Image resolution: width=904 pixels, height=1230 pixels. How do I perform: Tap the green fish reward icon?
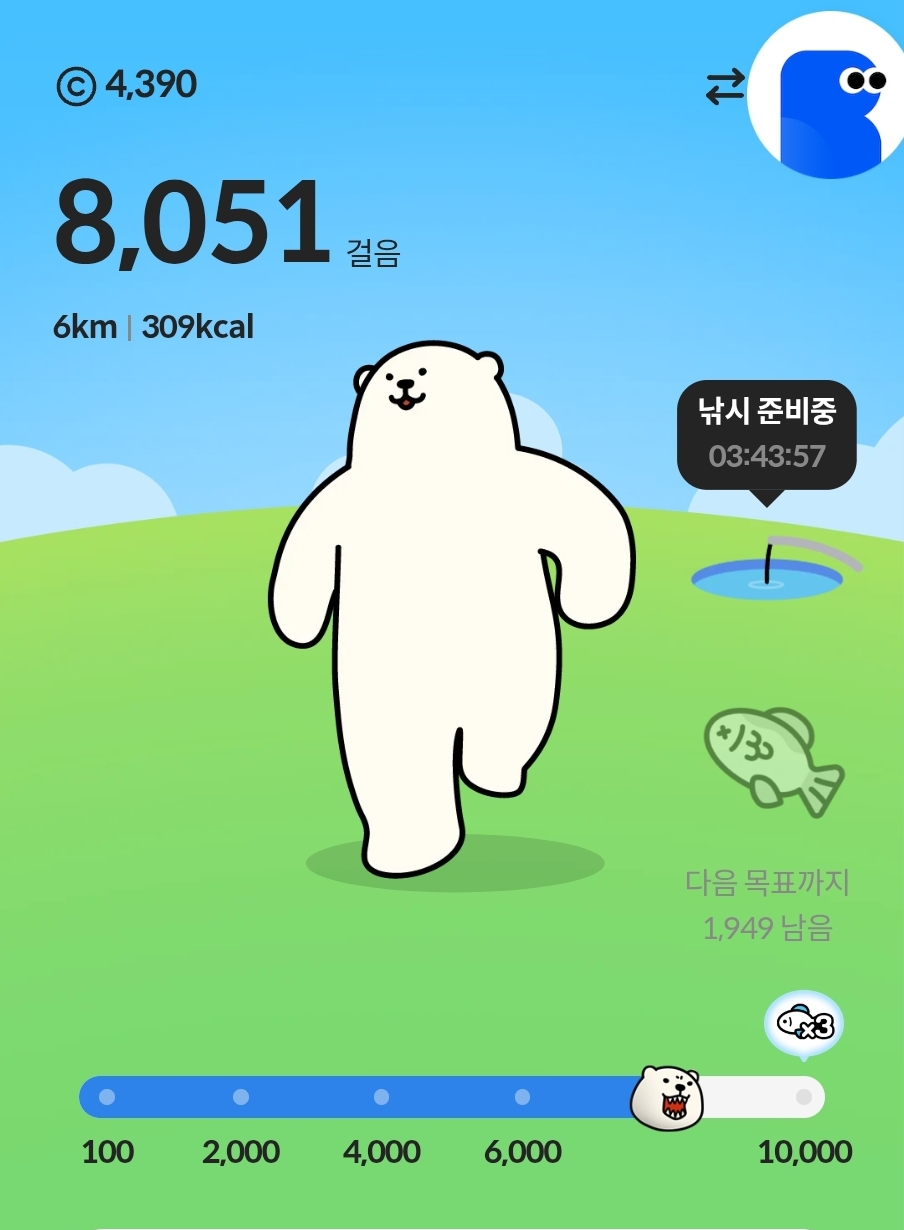(772, 758)
